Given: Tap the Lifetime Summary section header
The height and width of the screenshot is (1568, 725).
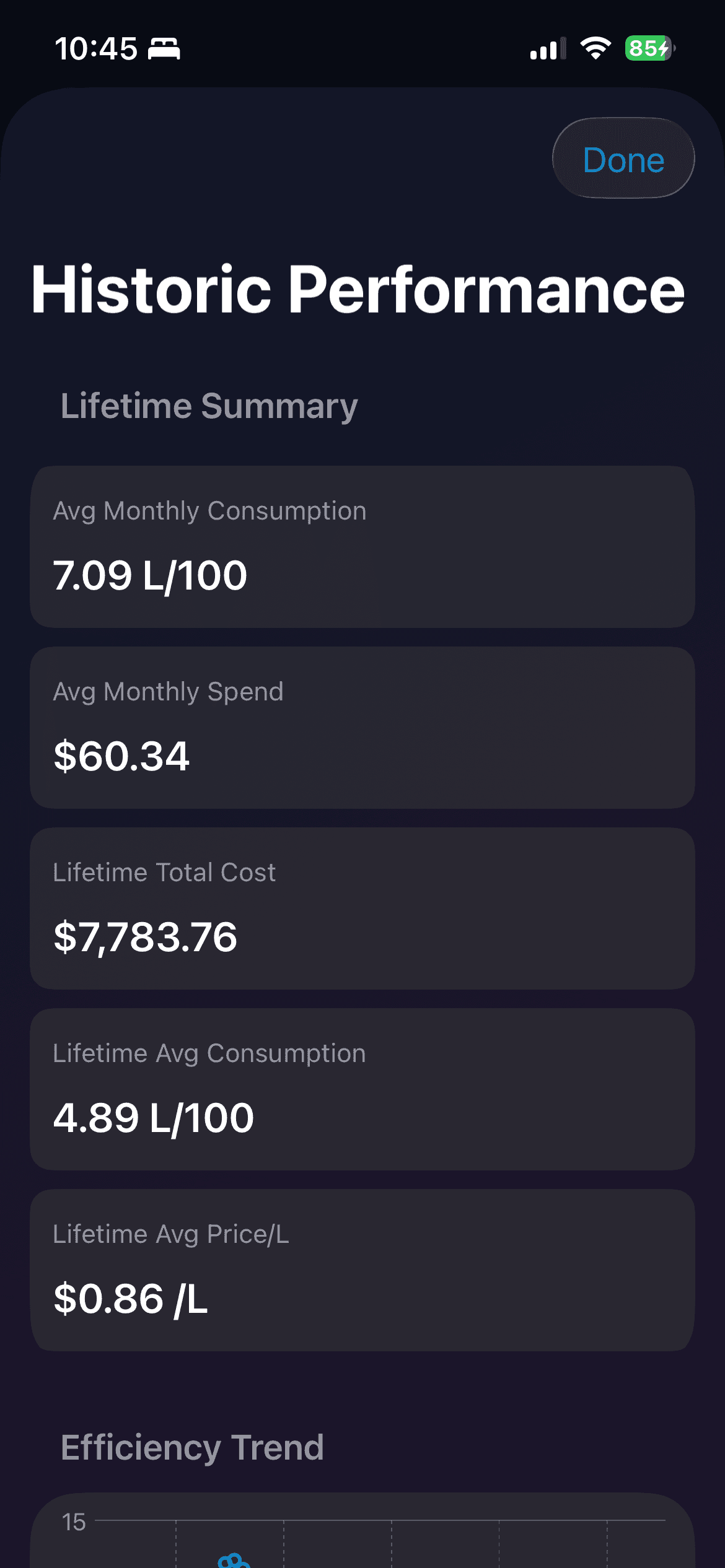Looking at the screenshot, I should pyautogui.click(x=209, y=407).
